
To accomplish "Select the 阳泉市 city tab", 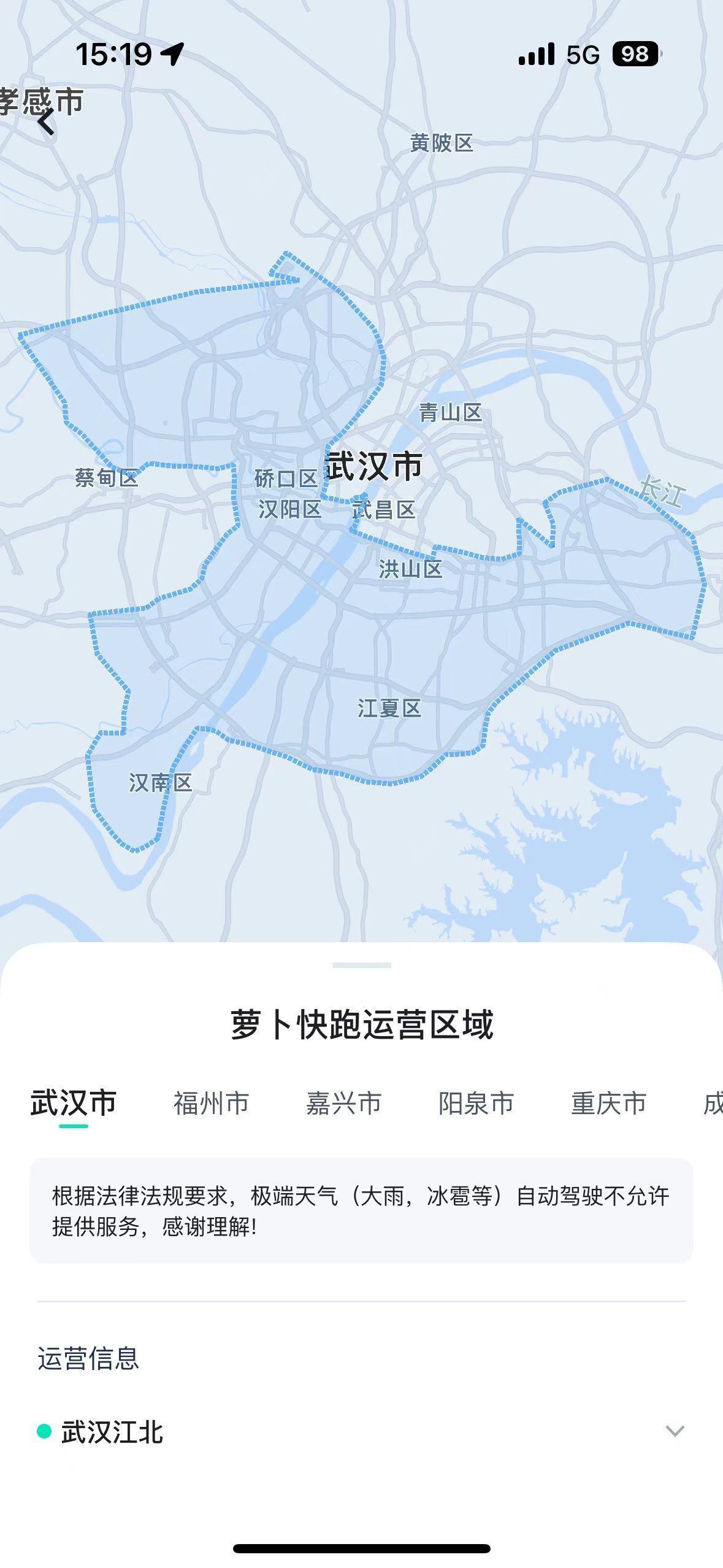I will [x=476, y=1103].
